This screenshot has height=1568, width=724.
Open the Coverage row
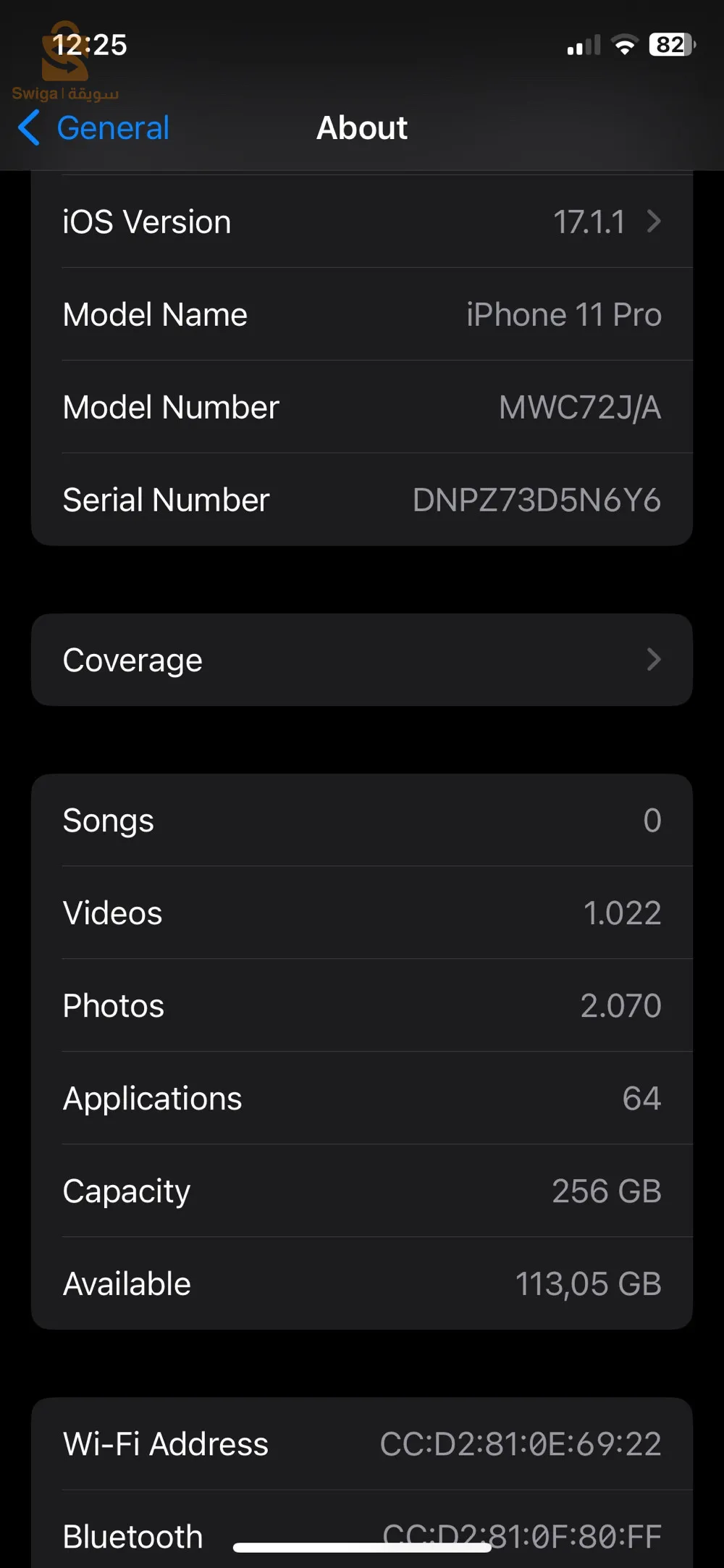(362, 660)
